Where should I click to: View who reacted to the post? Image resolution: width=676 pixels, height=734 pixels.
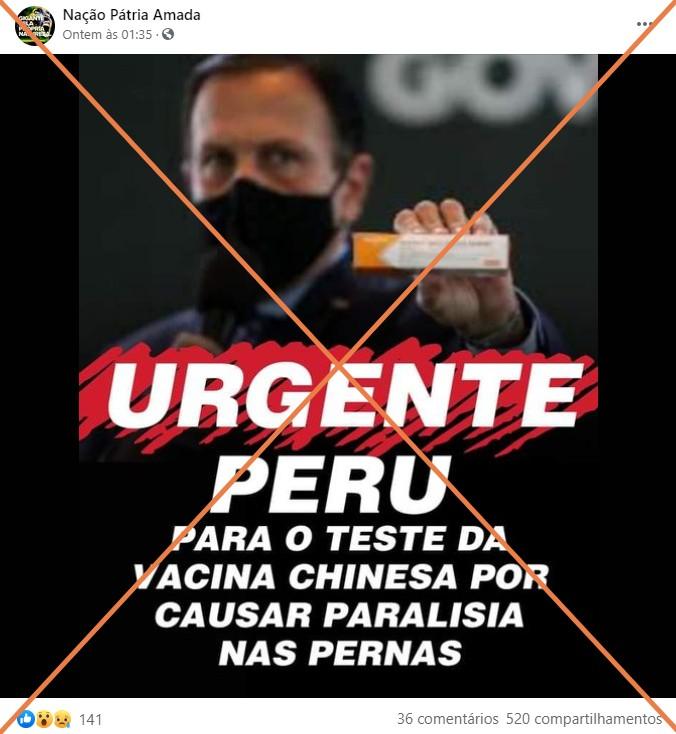coord(60,719)
